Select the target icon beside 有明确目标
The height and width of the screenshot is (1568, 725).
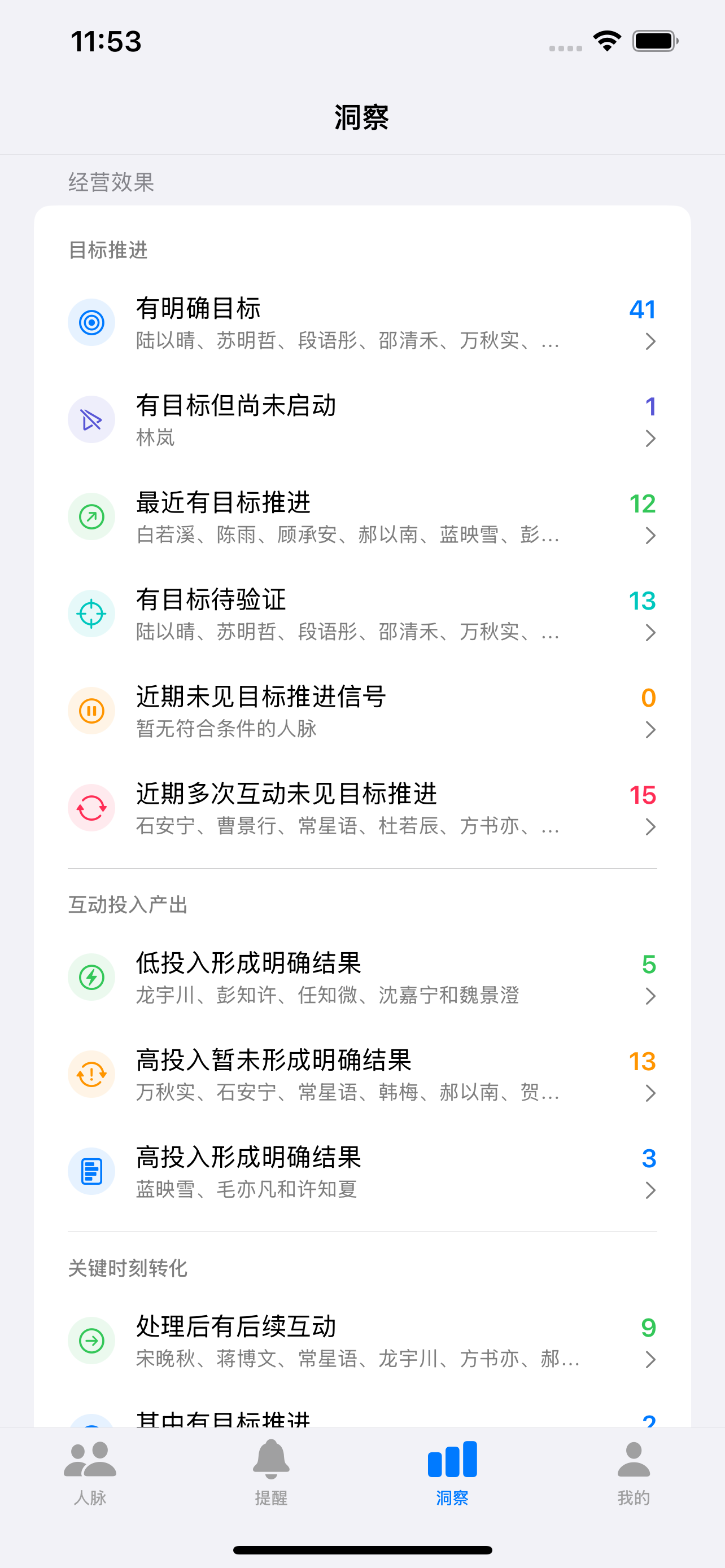click(x=91, y=323)
